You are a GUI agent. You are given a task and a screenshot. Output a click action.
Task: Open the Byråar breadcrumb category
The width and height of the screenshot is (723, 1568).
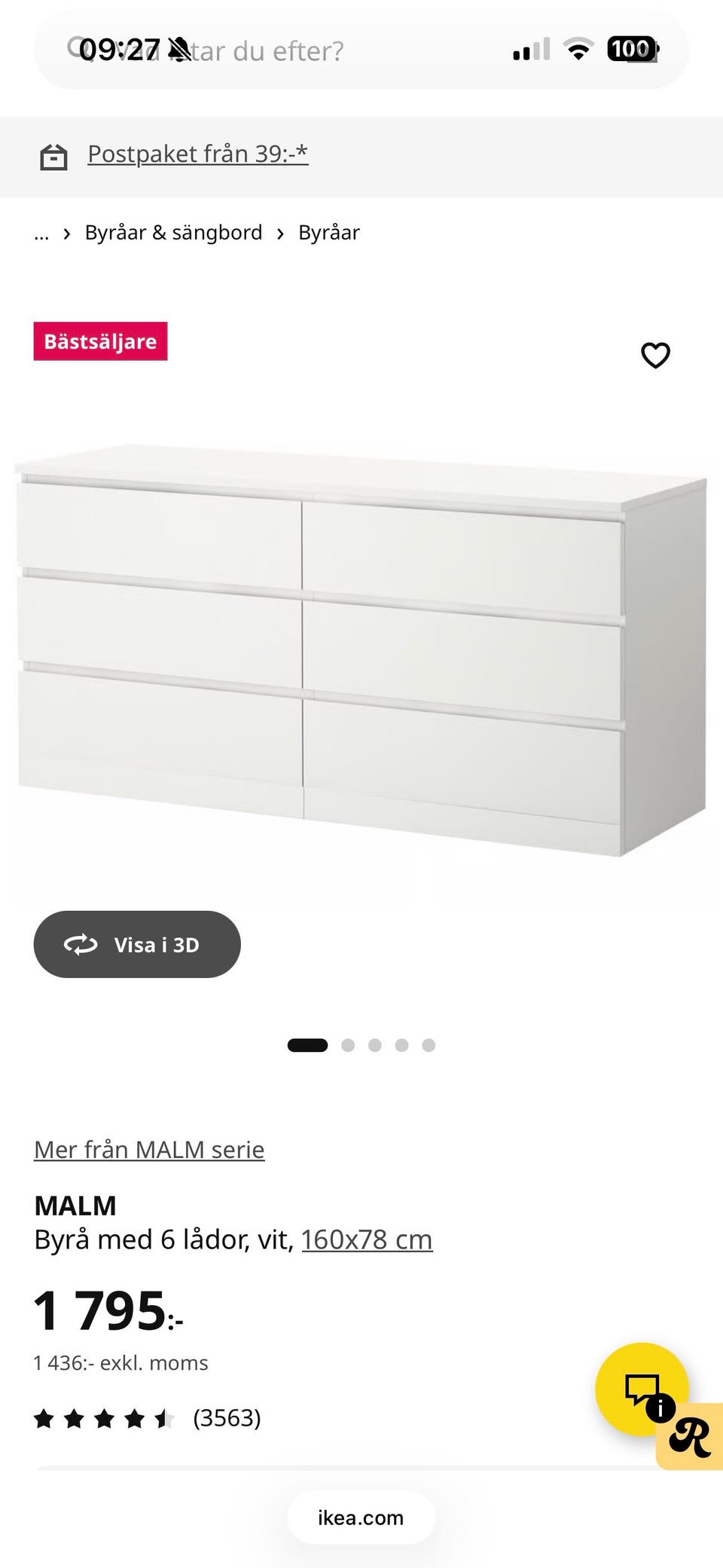328,233
